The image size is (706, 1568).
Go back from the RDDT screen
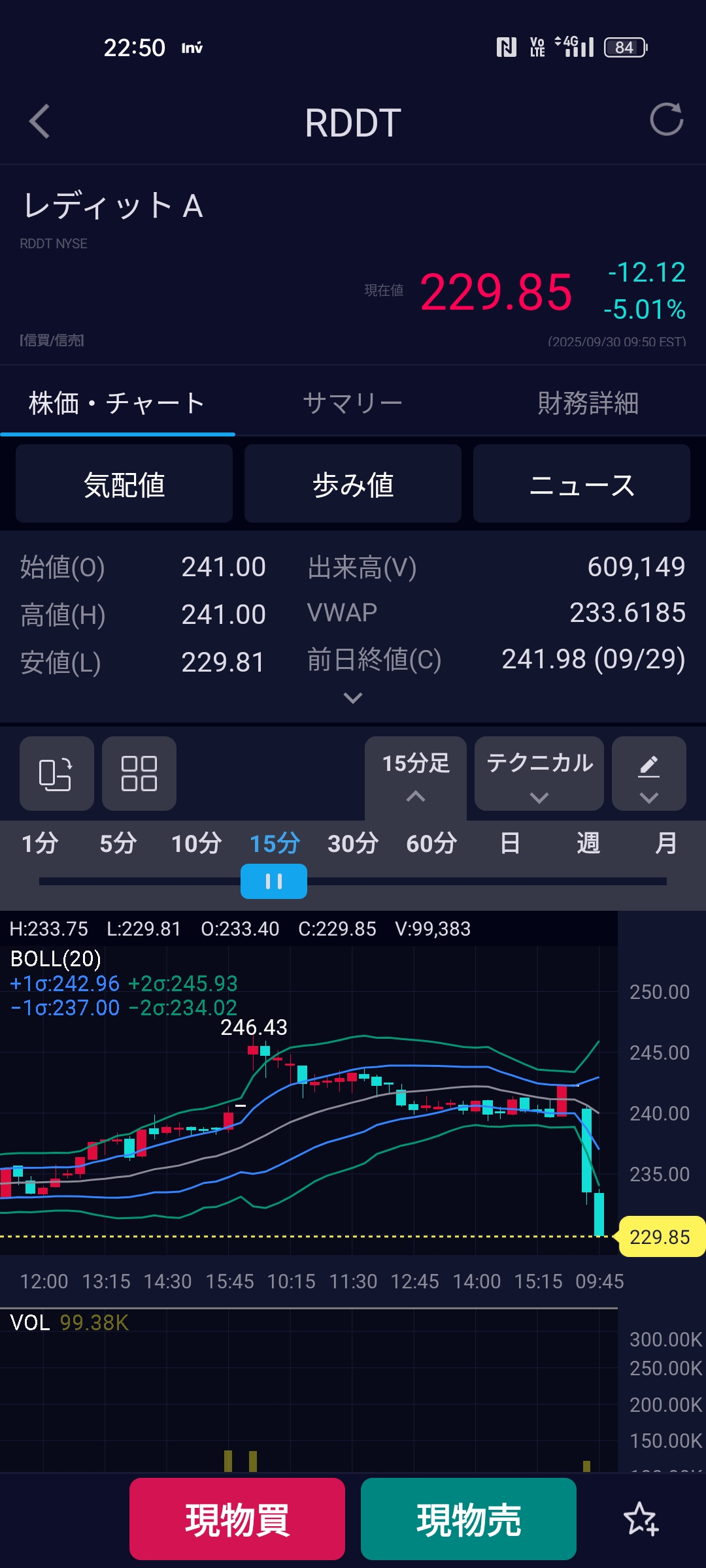(x=39, y=122)
